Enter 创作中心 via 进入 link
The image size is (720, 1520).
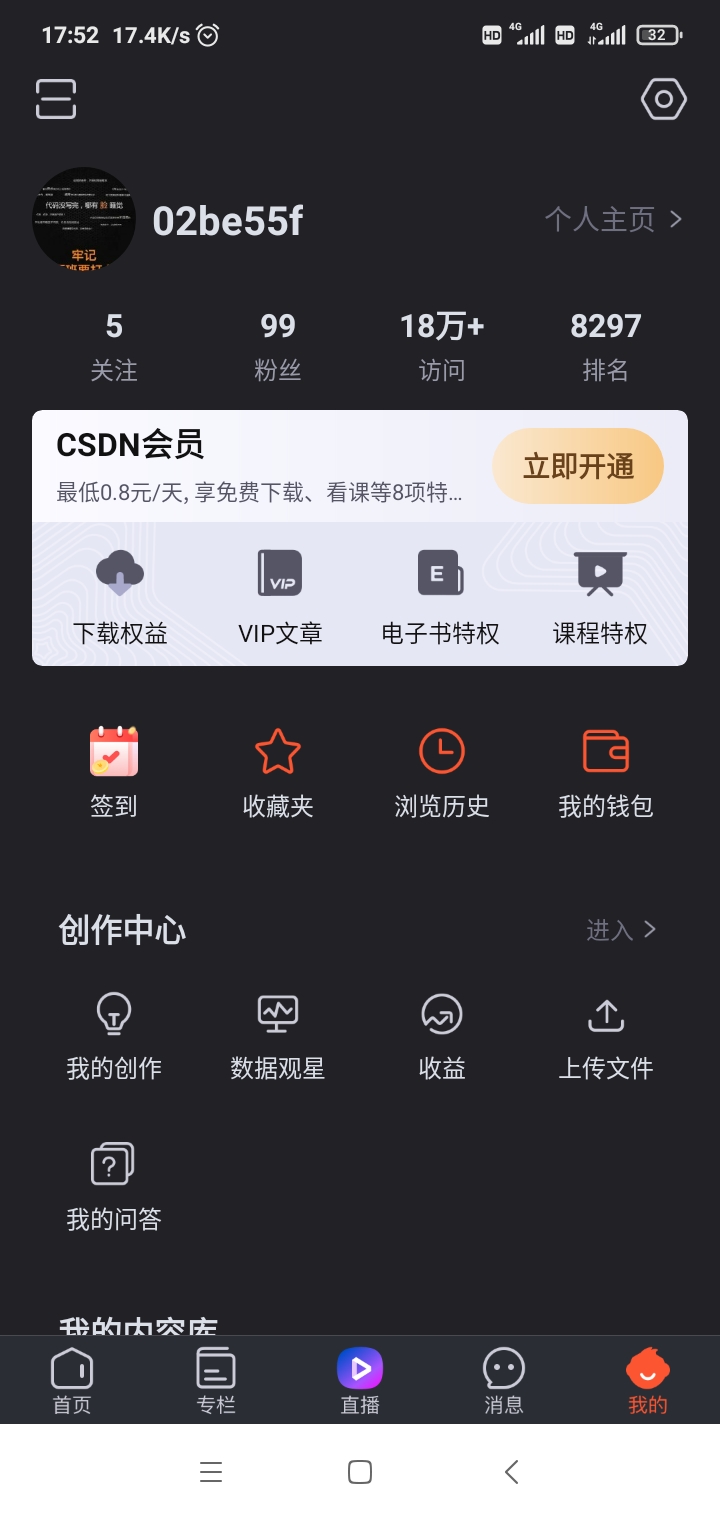coord(621,930)
